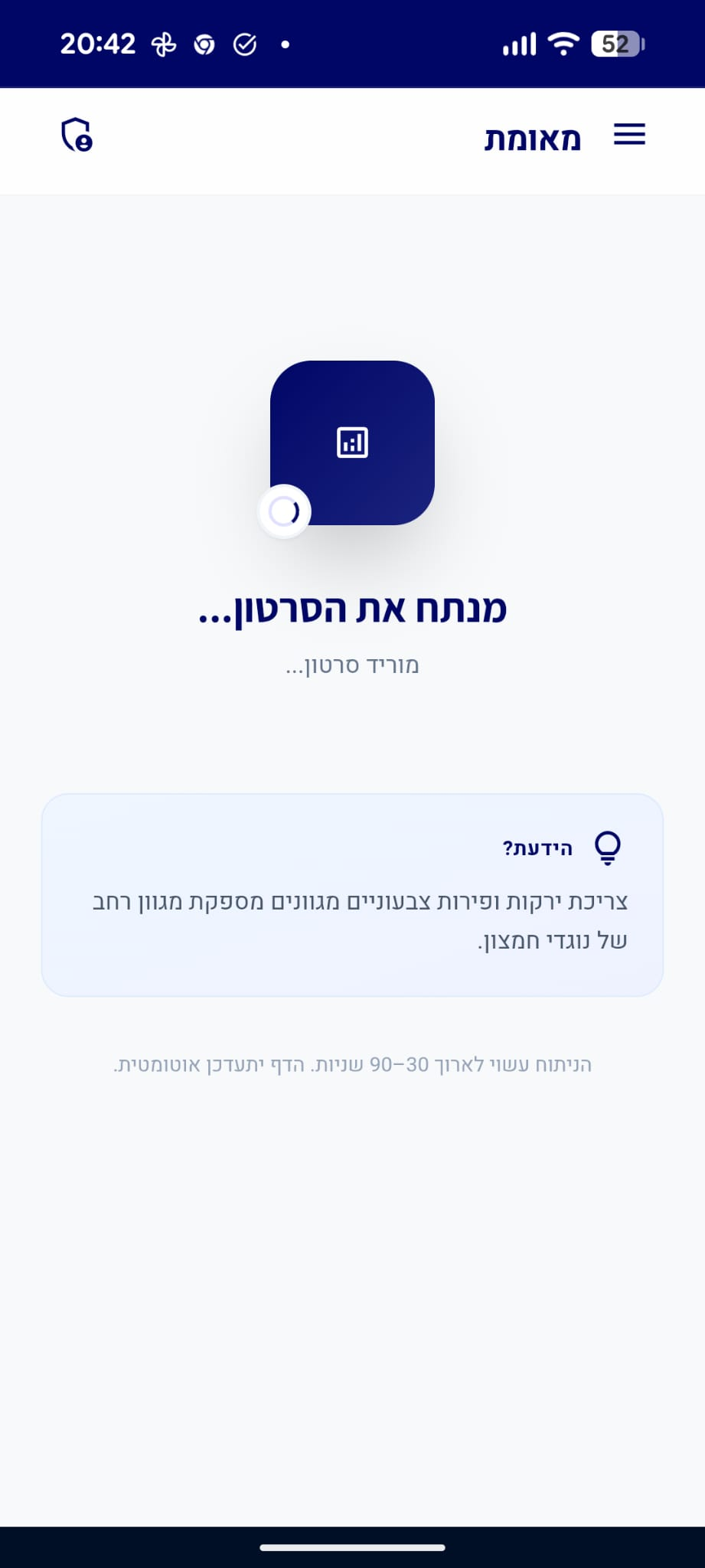The width and height of the screenshot is (705, 1568).
Task: Click the notification dot in the status bar
Action: point(285,44)
